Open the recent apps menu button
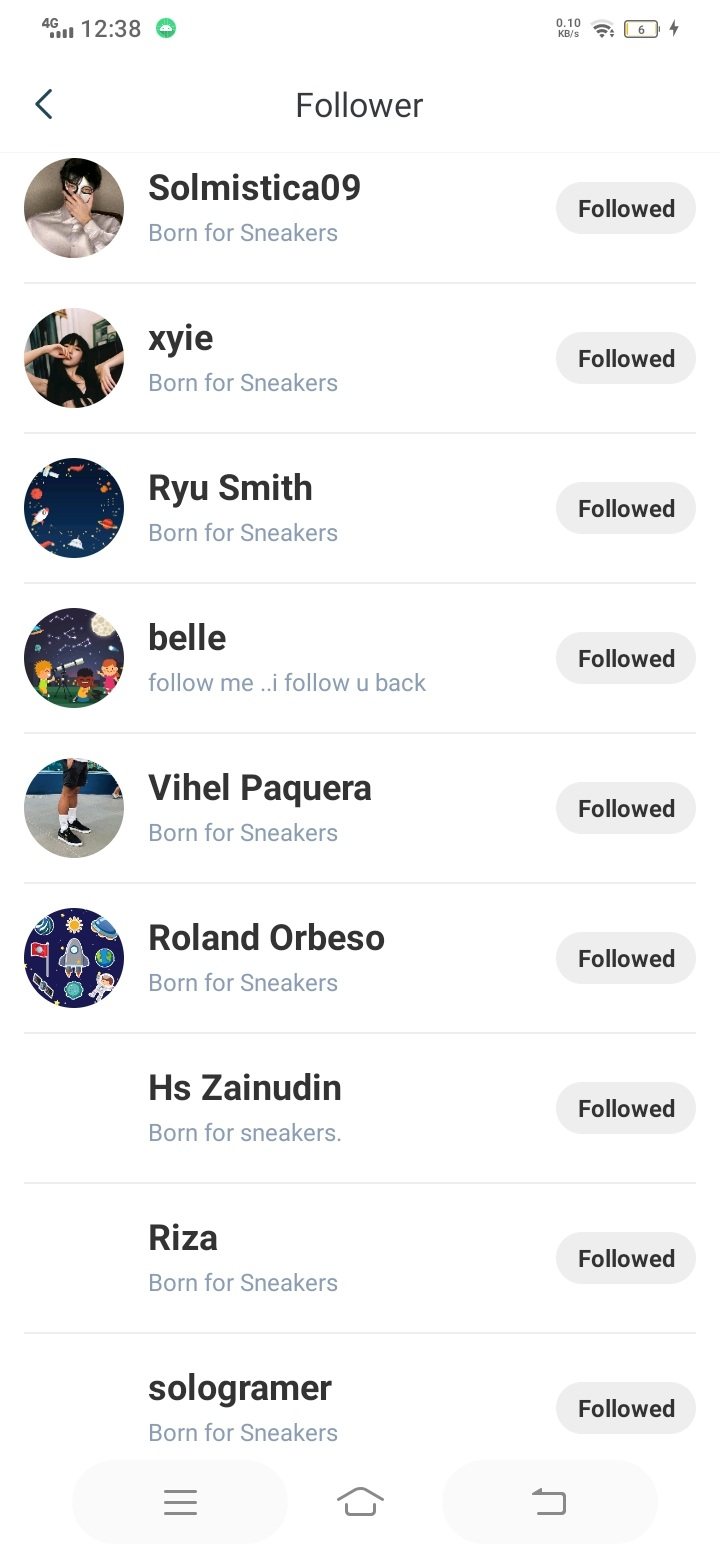The height and width of the screenshot is (1544, 720). tap(180, 1502)
